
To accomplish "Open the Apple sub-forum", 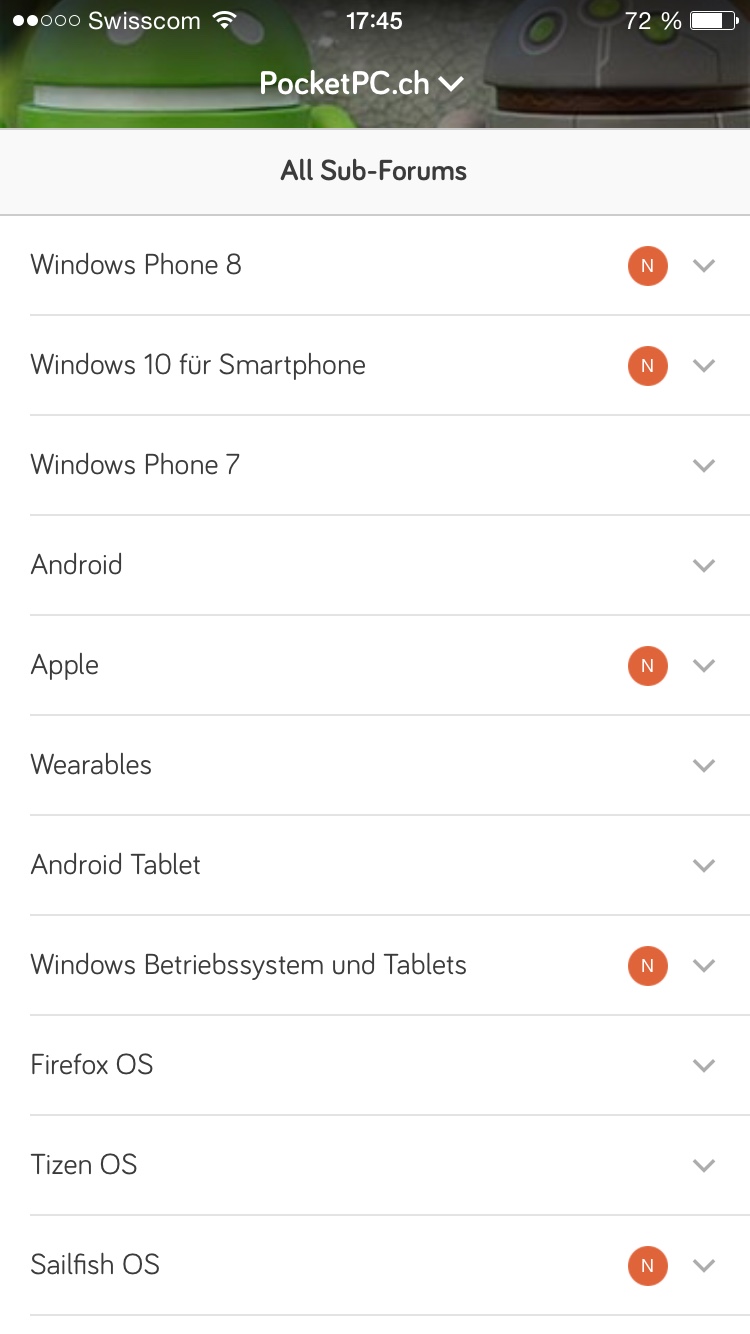I will (375, 665).
